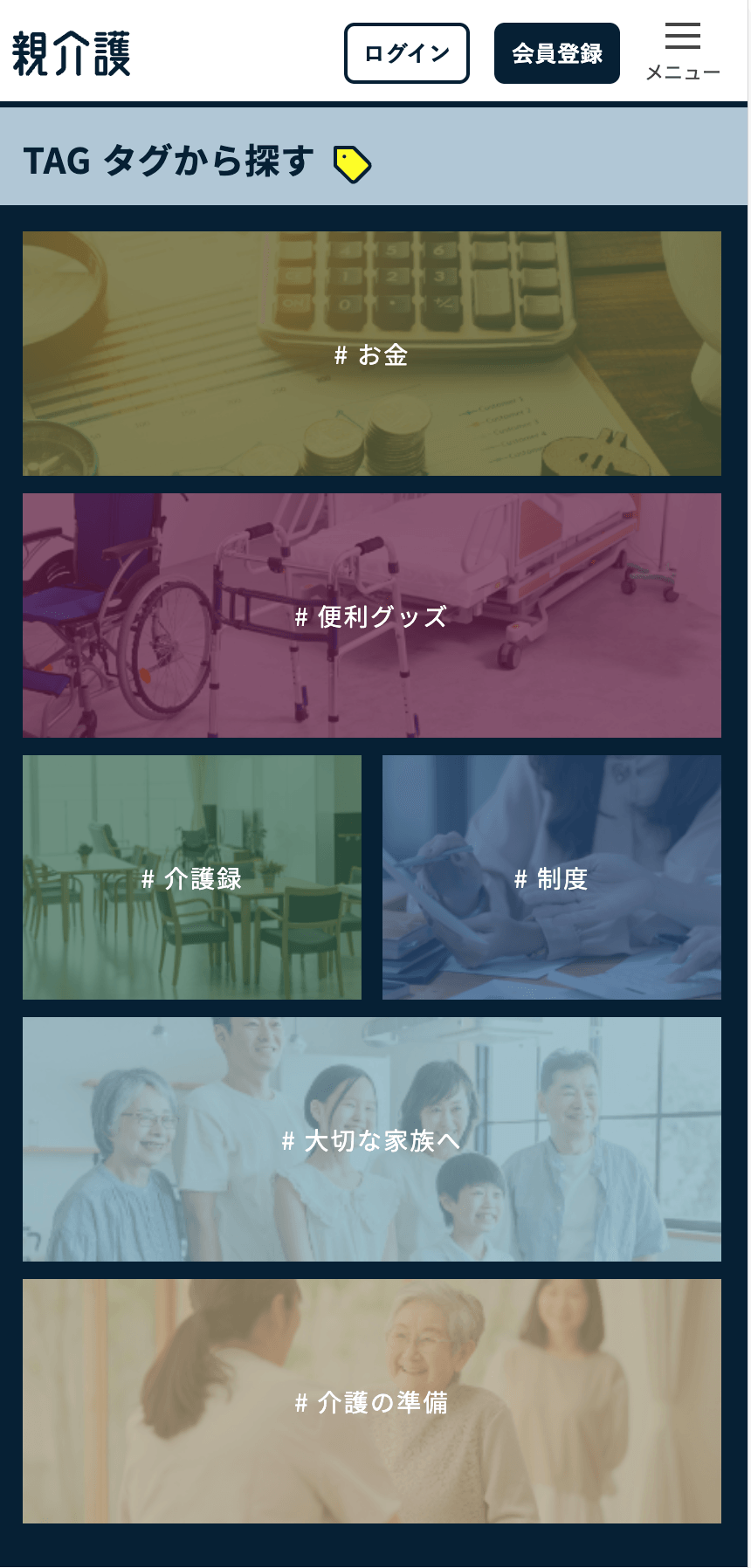The height and width of the screenshot is (1568, 751).
Task: Tap the 会員登録 button
Action: 556,53
